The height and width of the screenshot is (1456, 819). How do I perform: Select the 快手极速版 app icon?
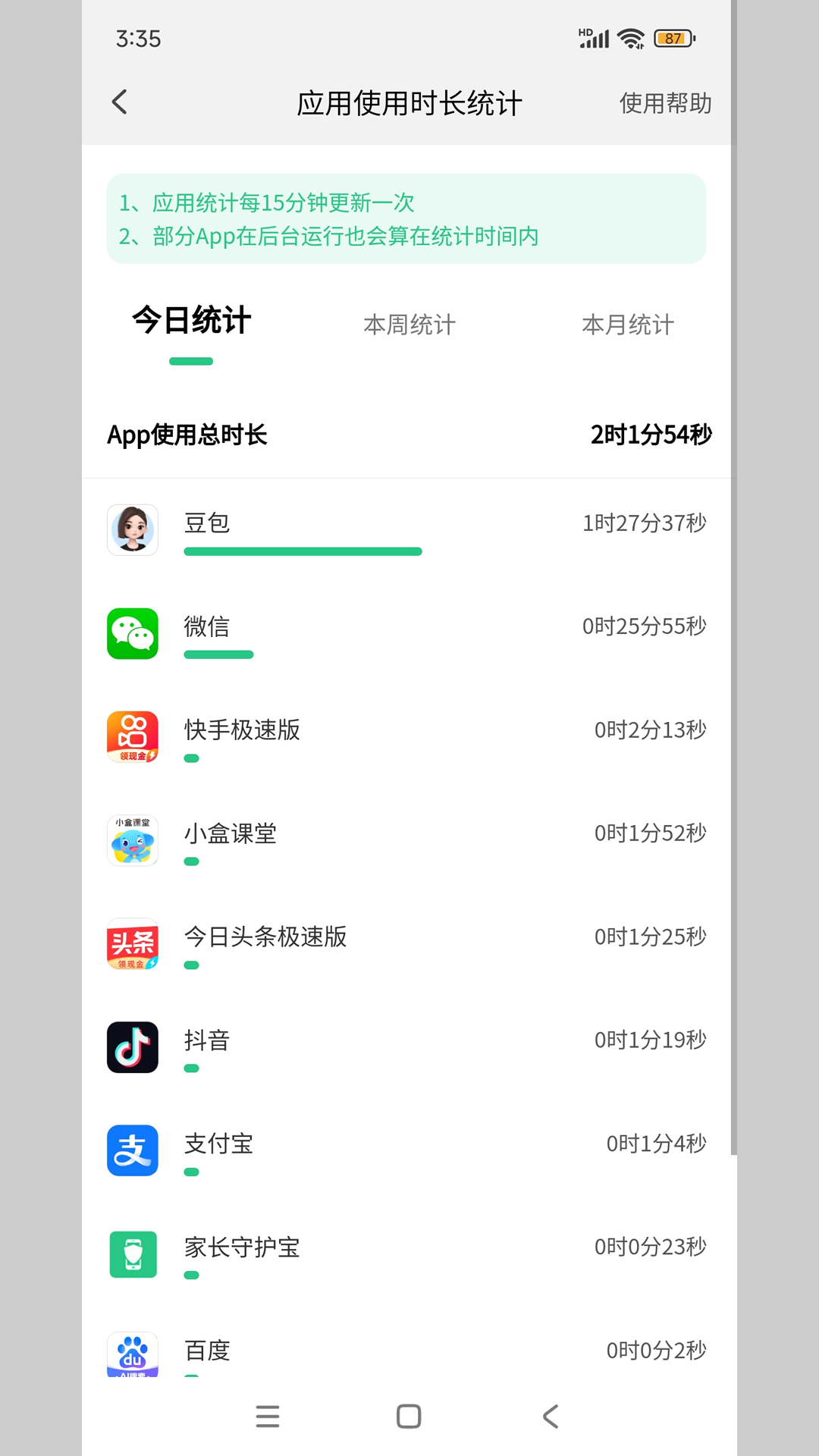point(133,738)
